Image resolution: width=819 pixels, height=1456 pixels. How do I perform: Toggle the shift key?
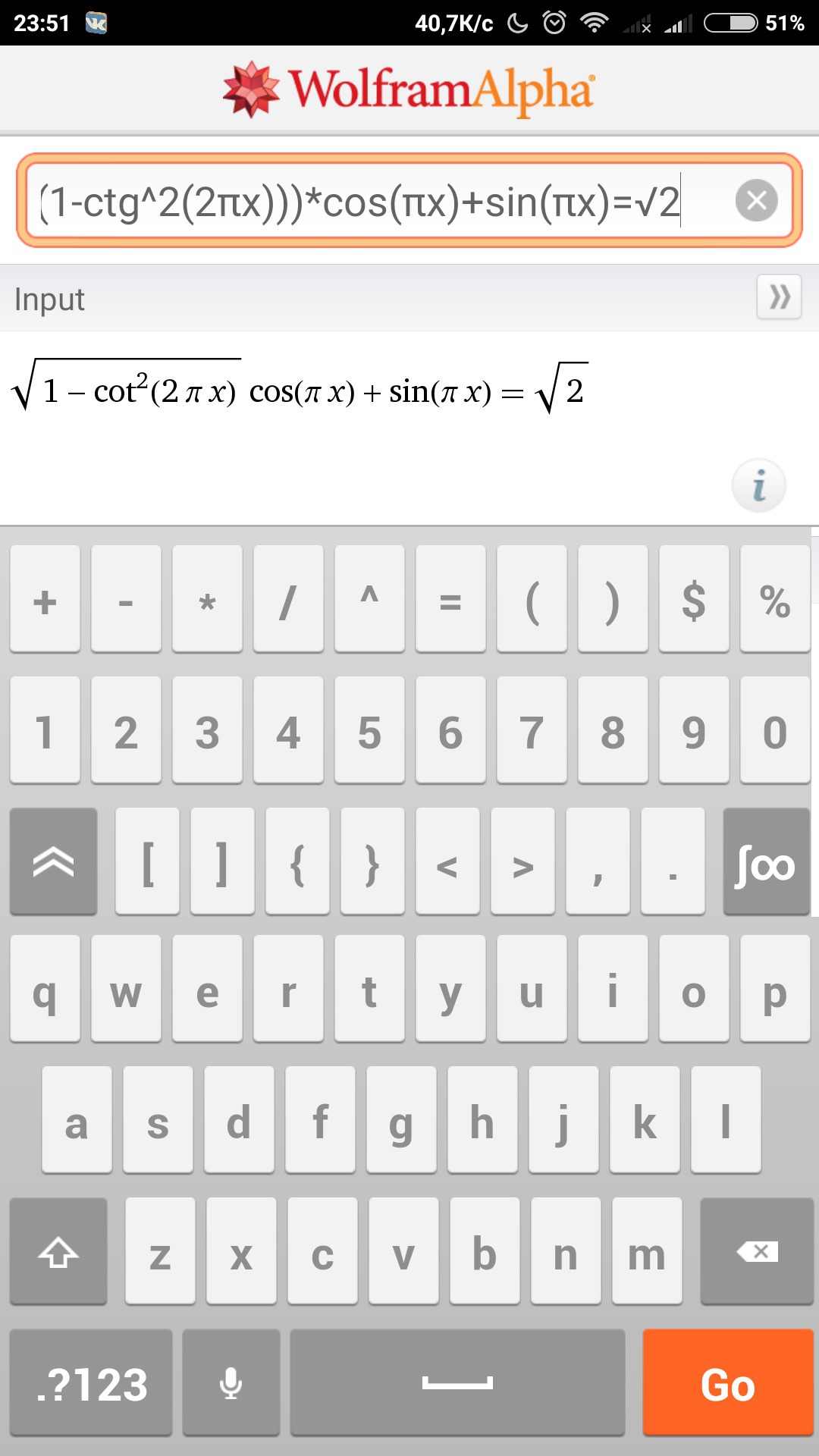click(x=58, y=1251)
